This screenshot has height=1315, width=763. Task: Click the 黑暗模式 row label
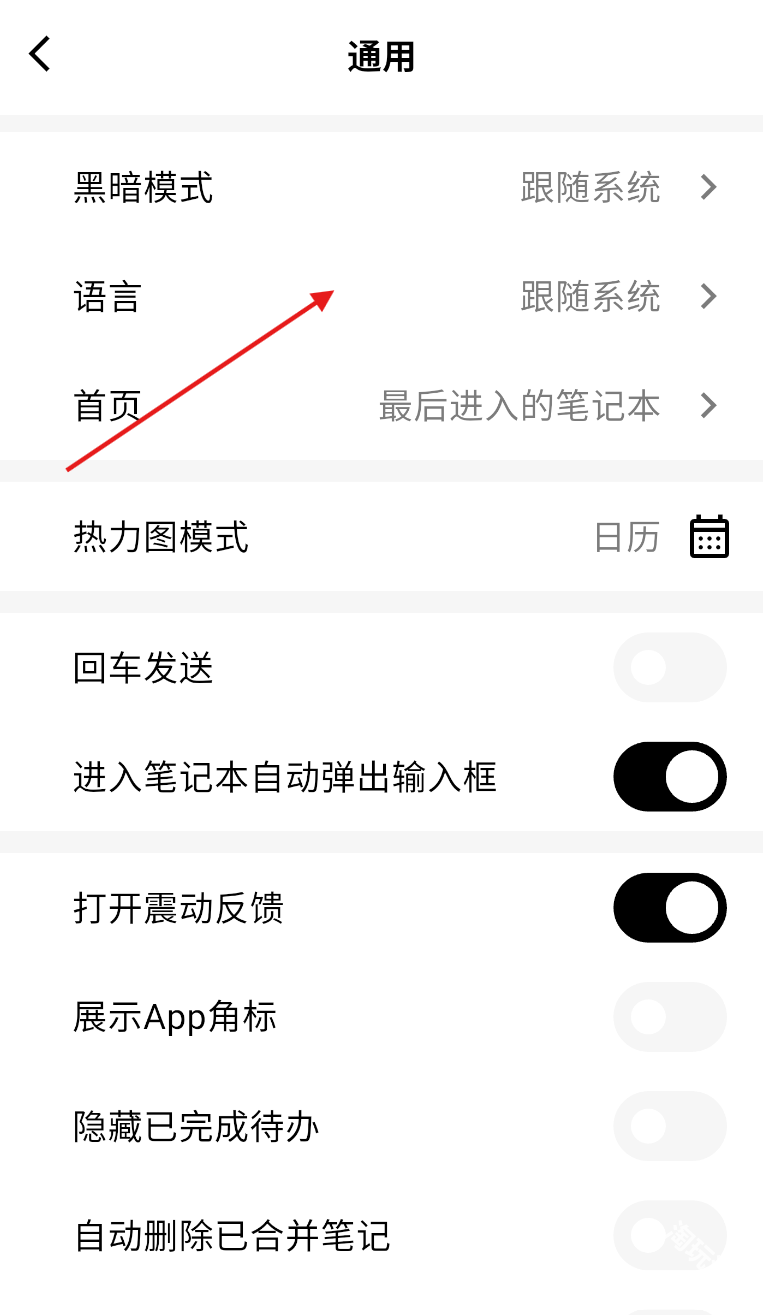[144, 188]
